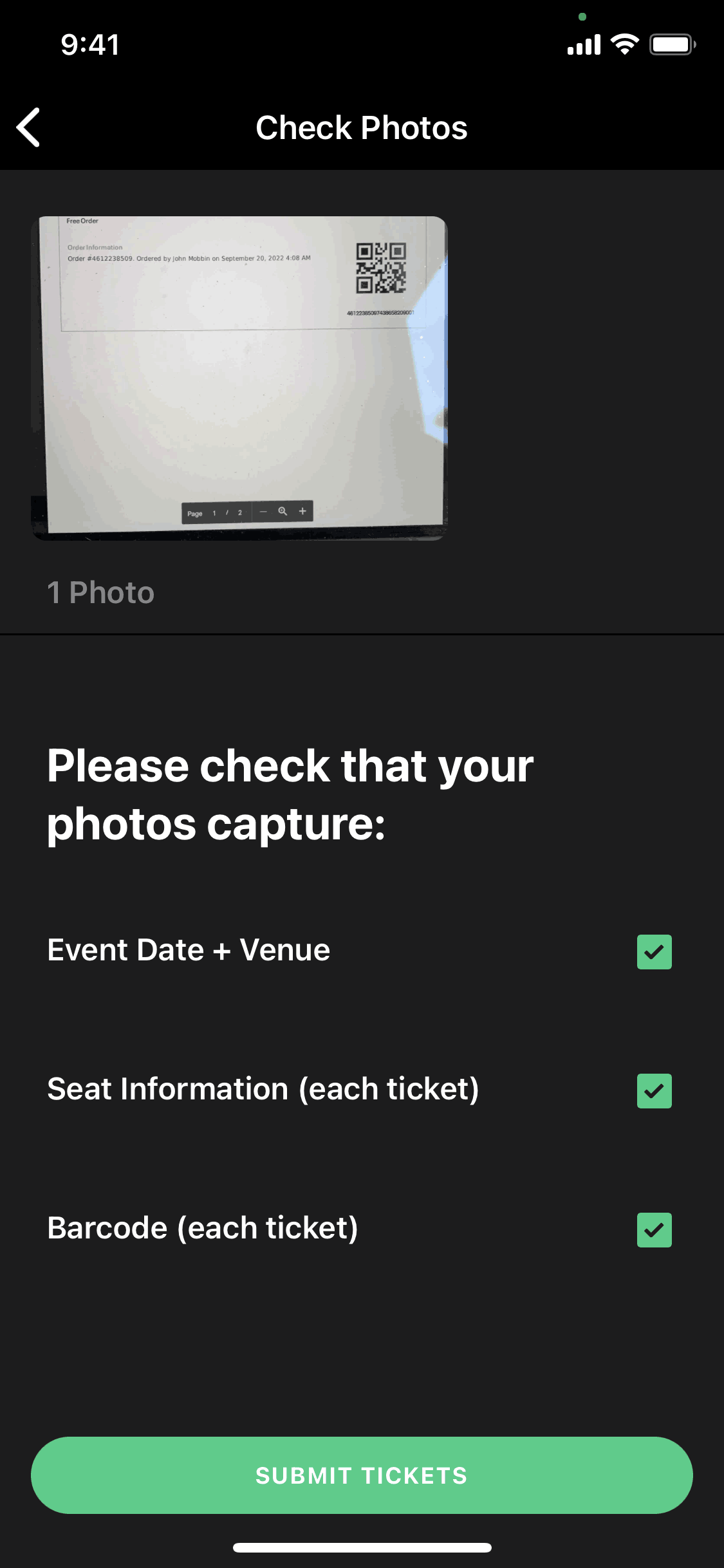Tap the cellular signal bars icon
724x1568 pixels.
point(583,44)
